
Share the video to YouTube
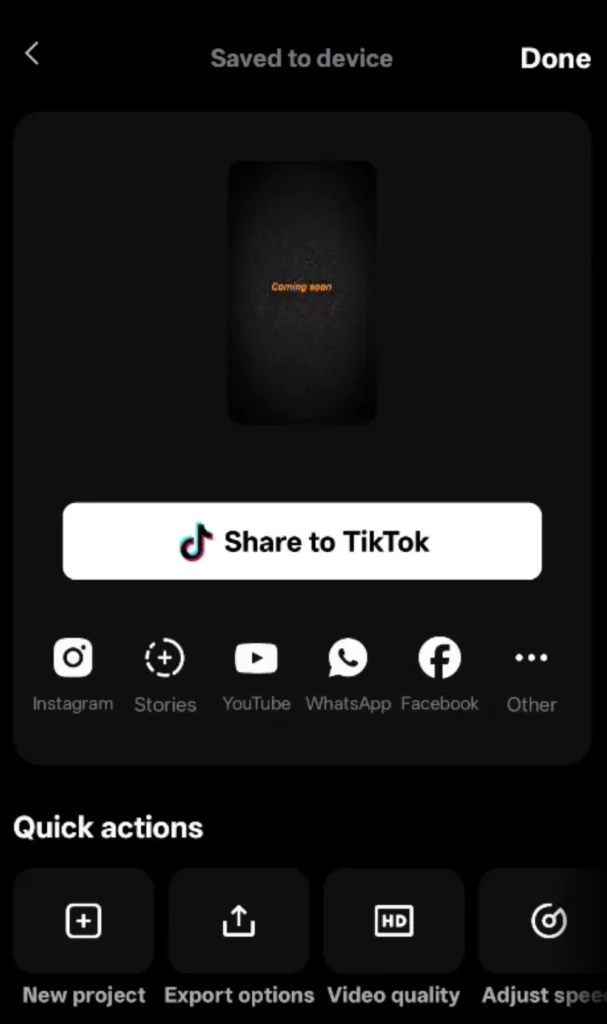pyautogui.click(x=256, y=658)
